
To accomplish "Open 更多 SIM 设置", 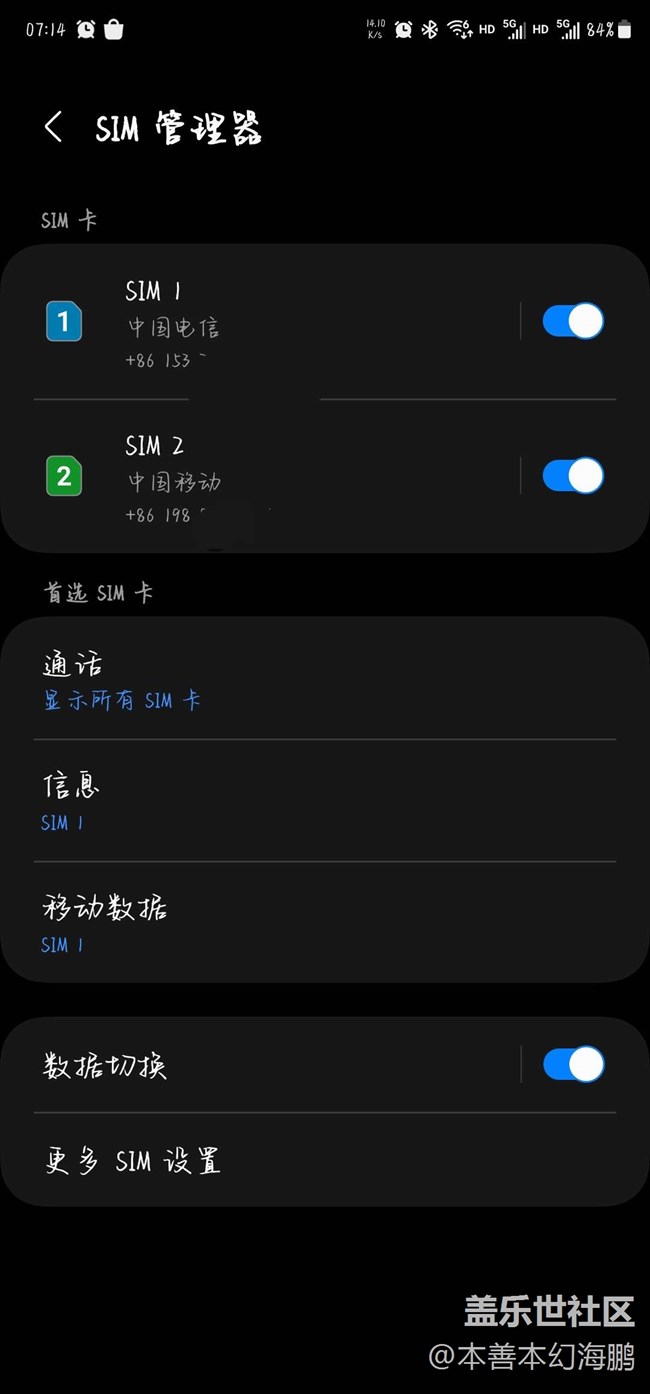I will pyautogui.click(x=324, y=1161).
